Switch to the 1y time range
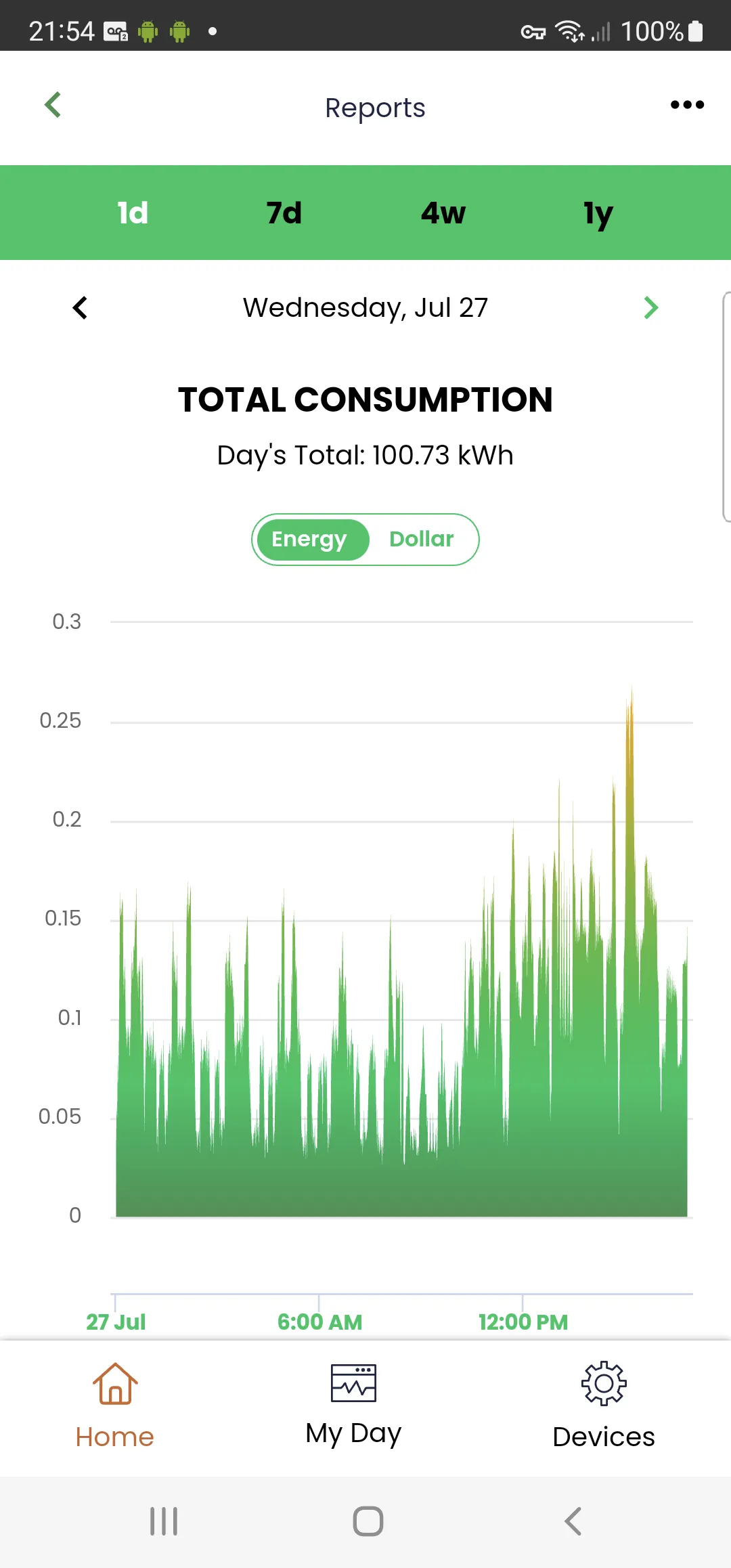Image resolution: width=731 pixels, height=1568 pixels. tap(598, 214)
